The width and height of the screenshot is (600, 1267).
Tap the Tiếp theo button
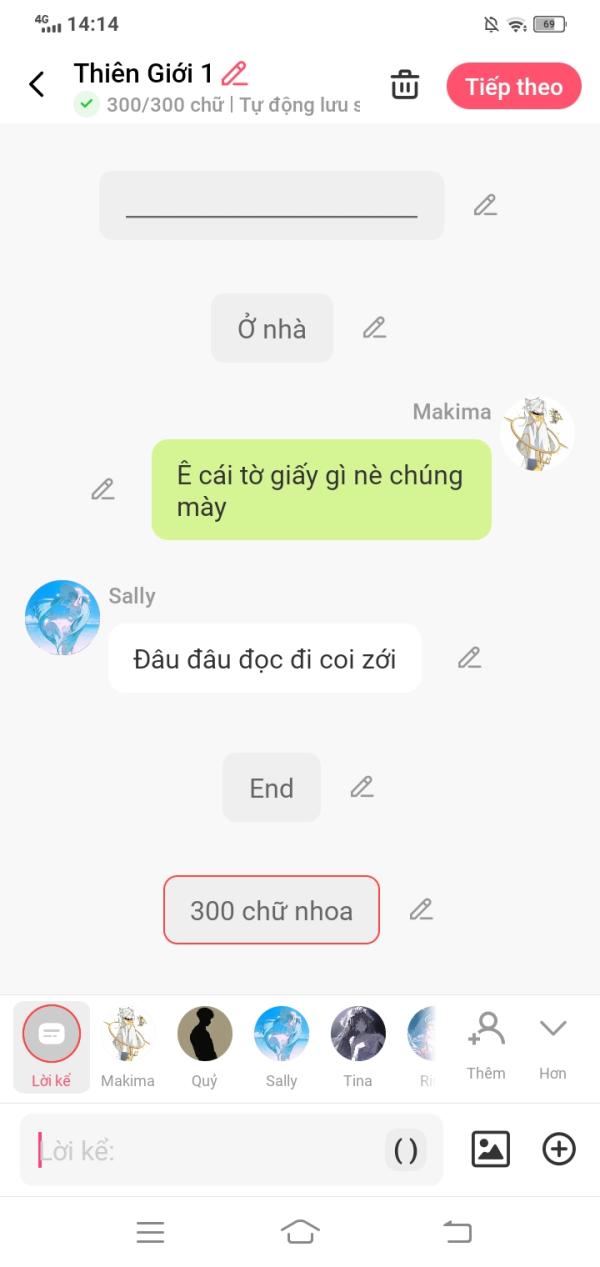(514, 86)
